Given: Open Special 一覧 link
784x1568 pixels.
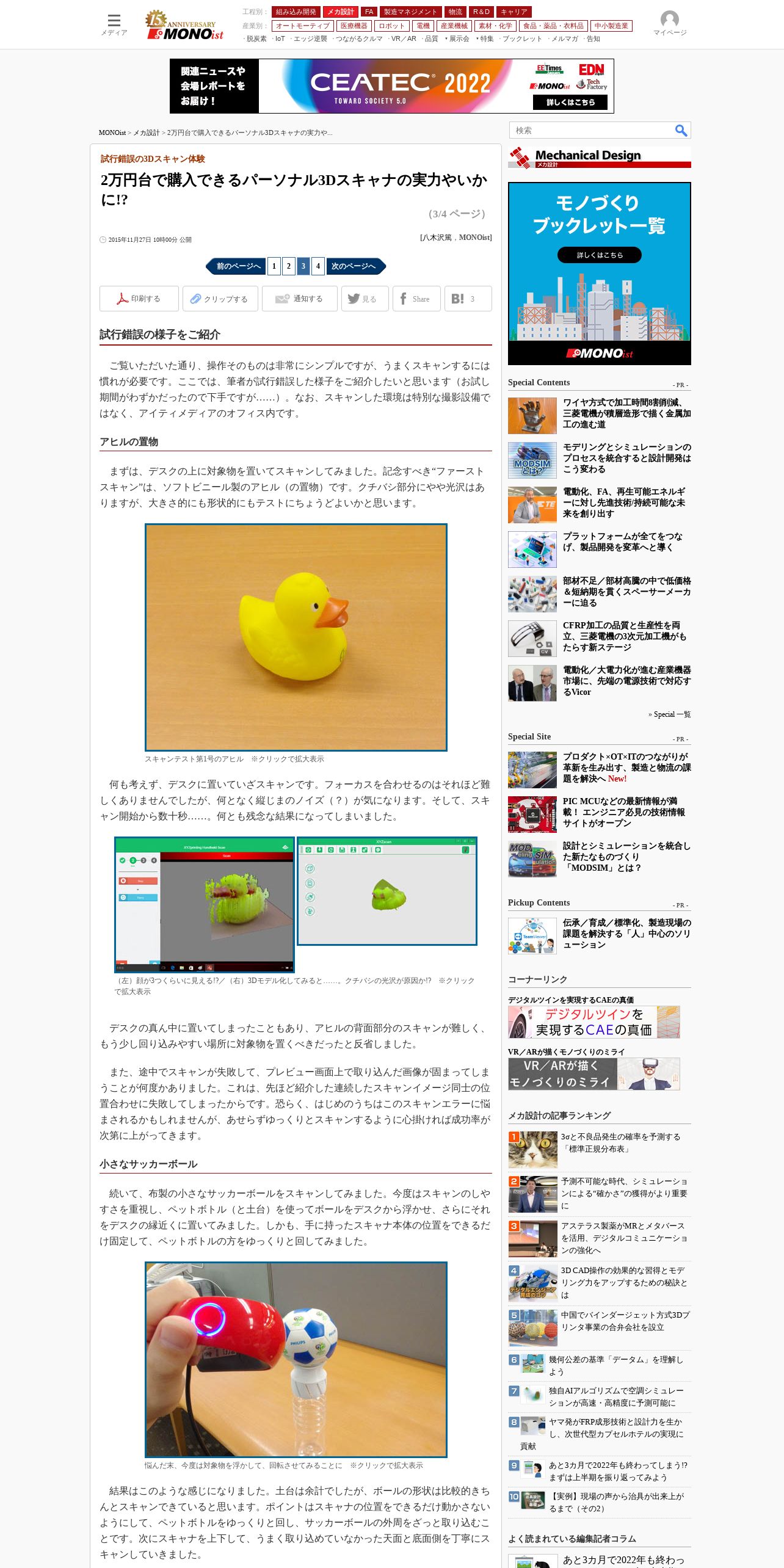Looking at the screenshot, I should pyautogui.click(x=669, y=714).
